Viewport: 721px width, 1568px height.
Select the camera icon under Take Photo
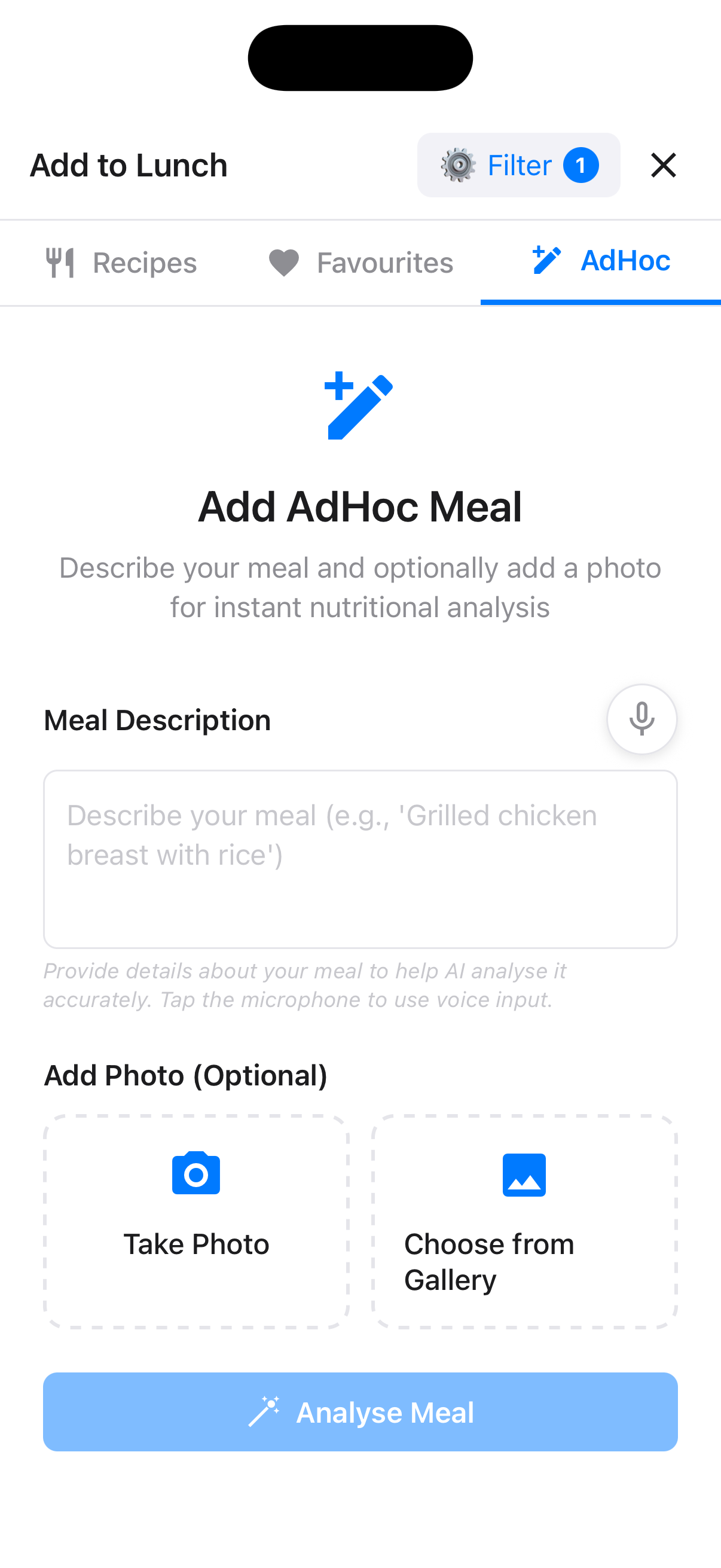[x=195, y=1174]
